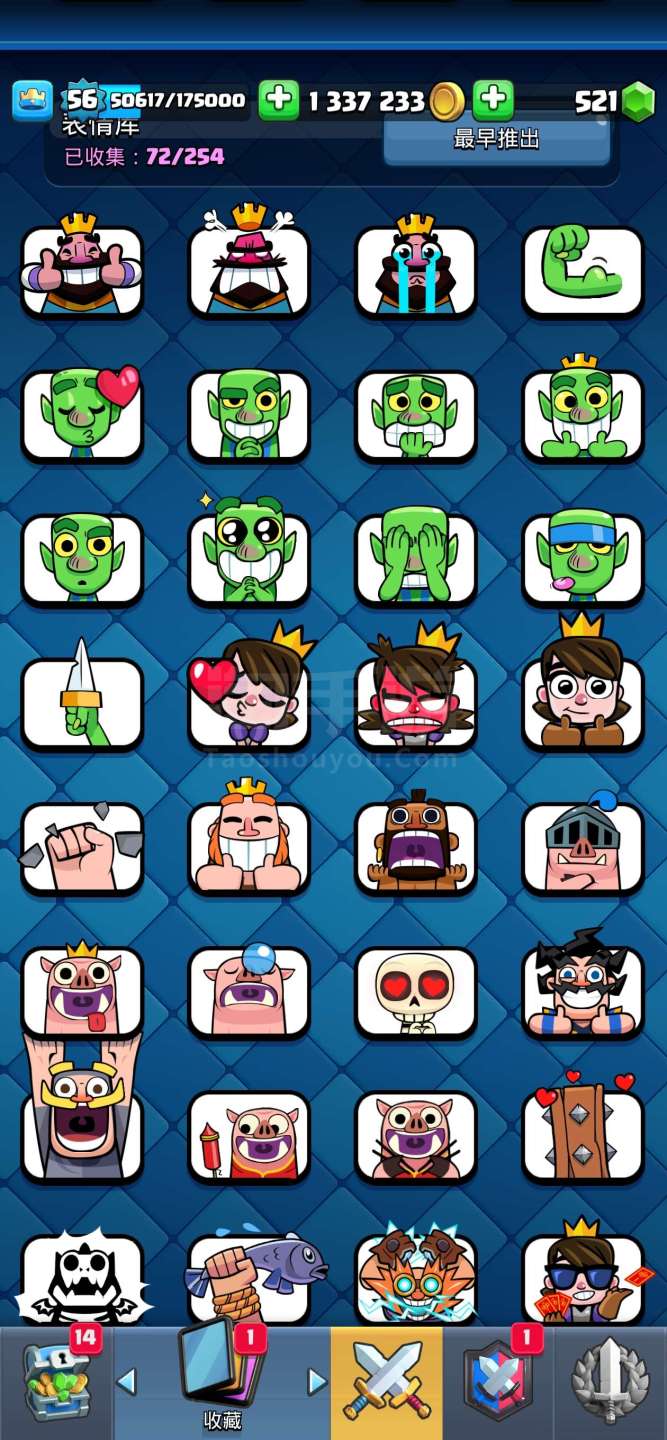Screen dimensions: 667x1440
Task: Select the thumbs-up laughing king emote
Action: [x=82, y=269]
